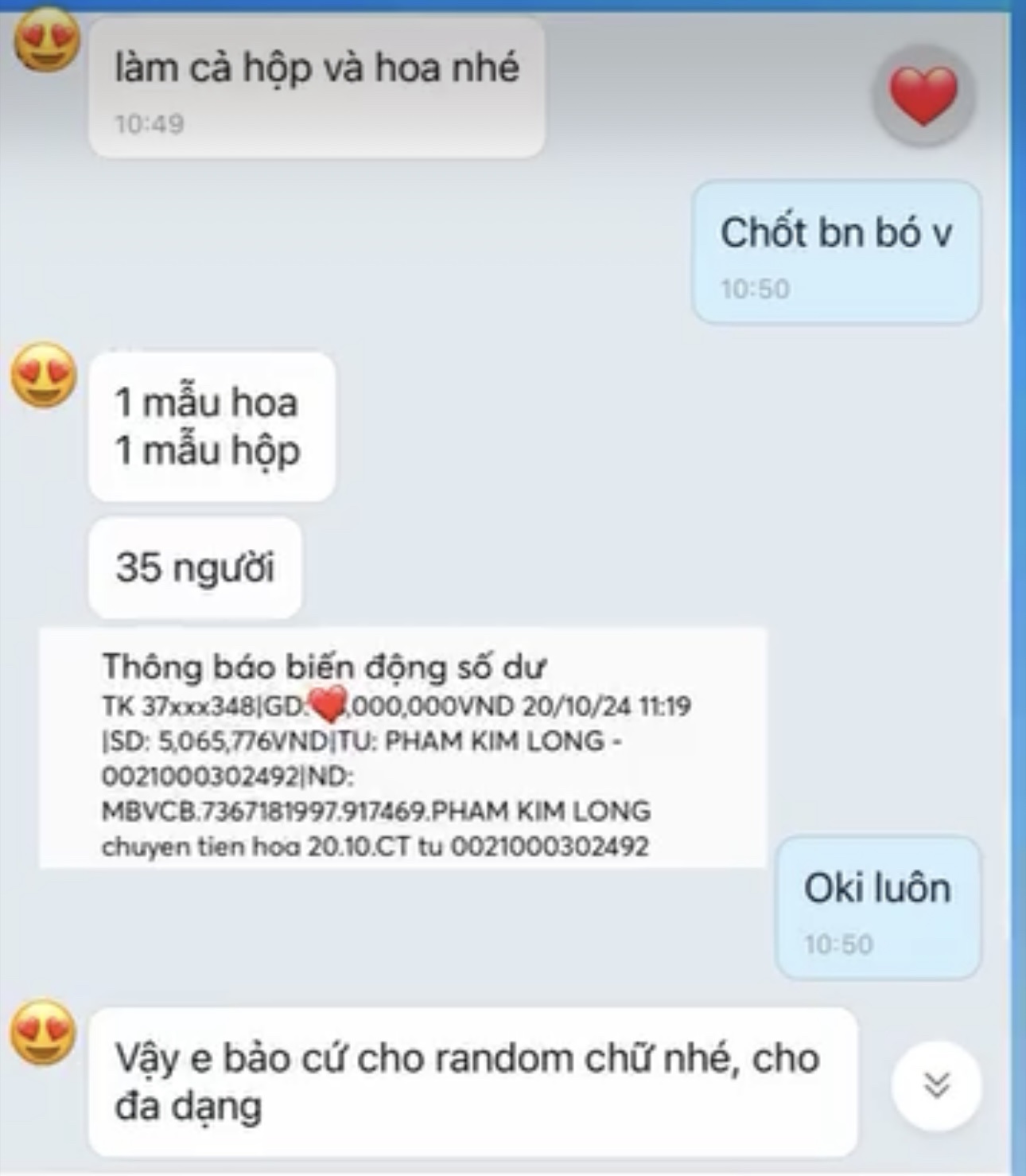Jump to latest messages with the down-arrow button
Screen dimensions: 1026x1176
click(x=936, y=1084)
